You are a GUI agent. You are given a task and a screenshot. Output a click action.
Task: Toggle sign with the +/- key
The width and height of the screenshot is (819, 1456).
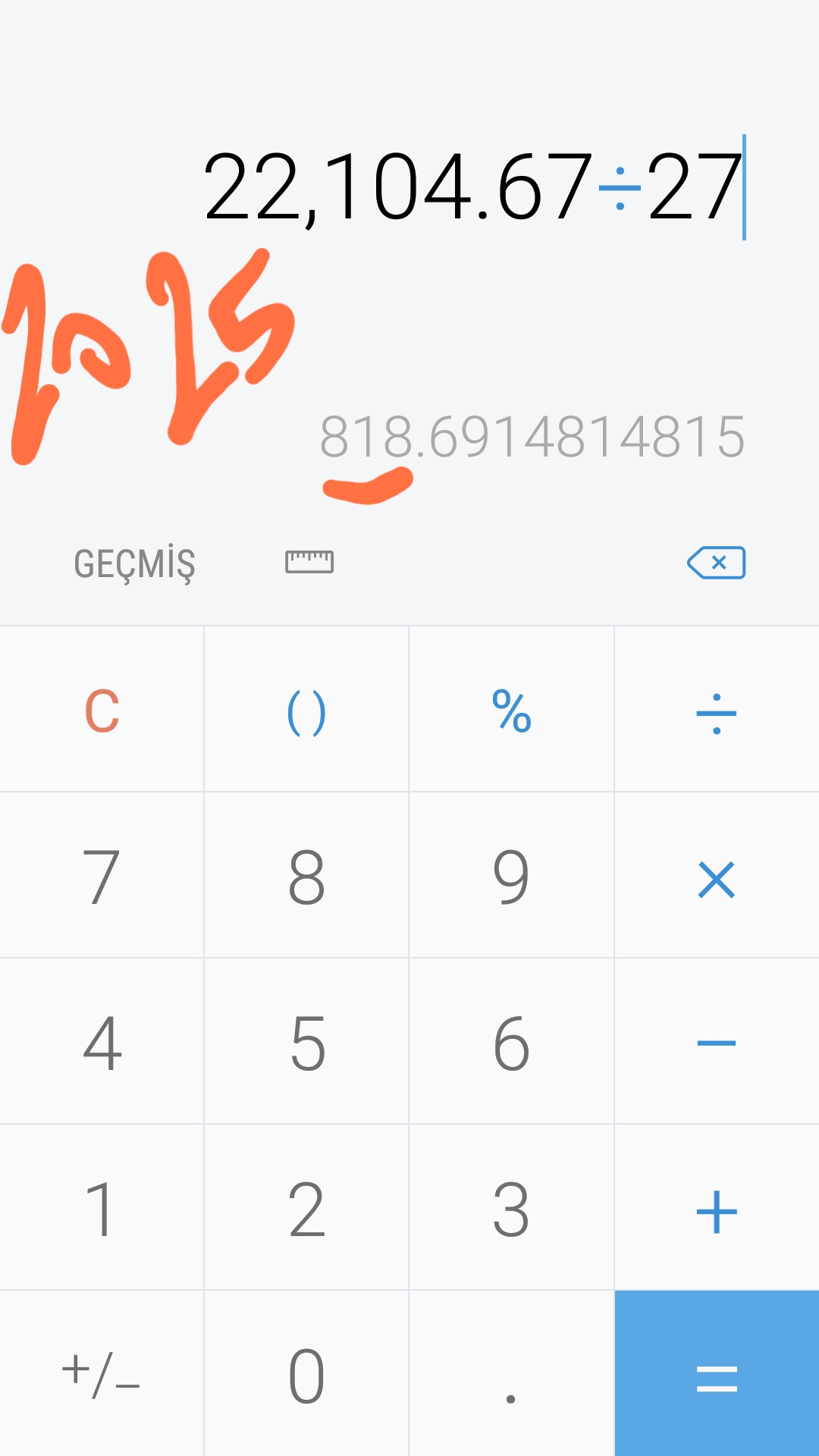(x=102, y=1374)
